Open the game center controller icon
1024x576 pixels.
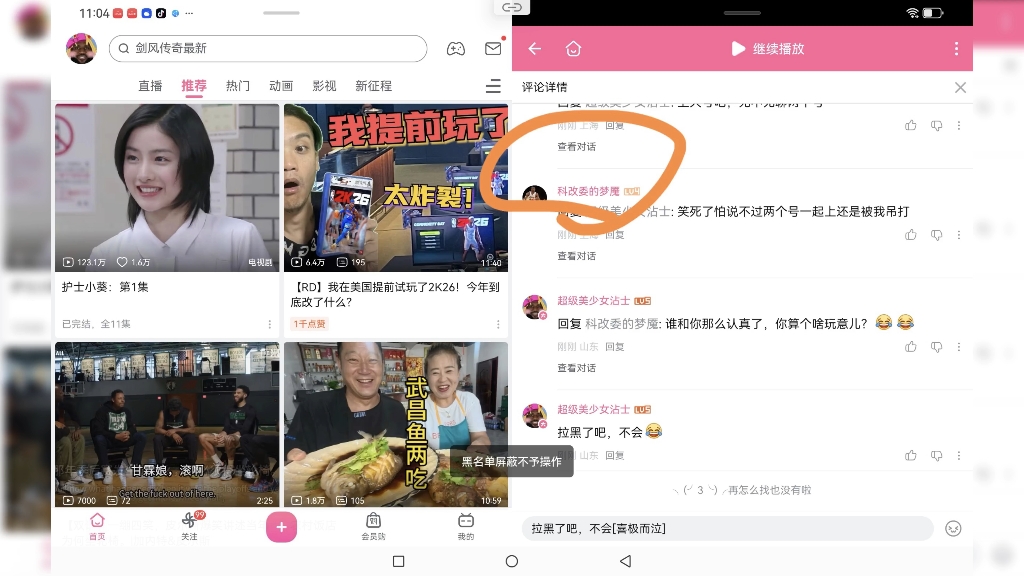(455, 48)
